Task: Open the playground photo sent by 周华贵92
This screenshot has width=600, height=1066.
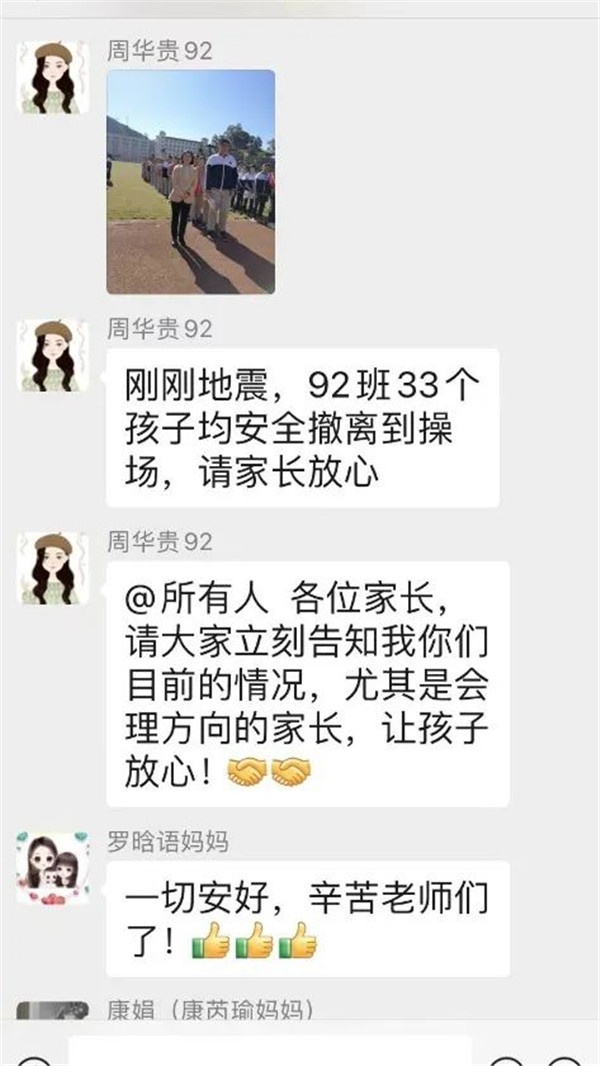Action: tap(191, 181)
